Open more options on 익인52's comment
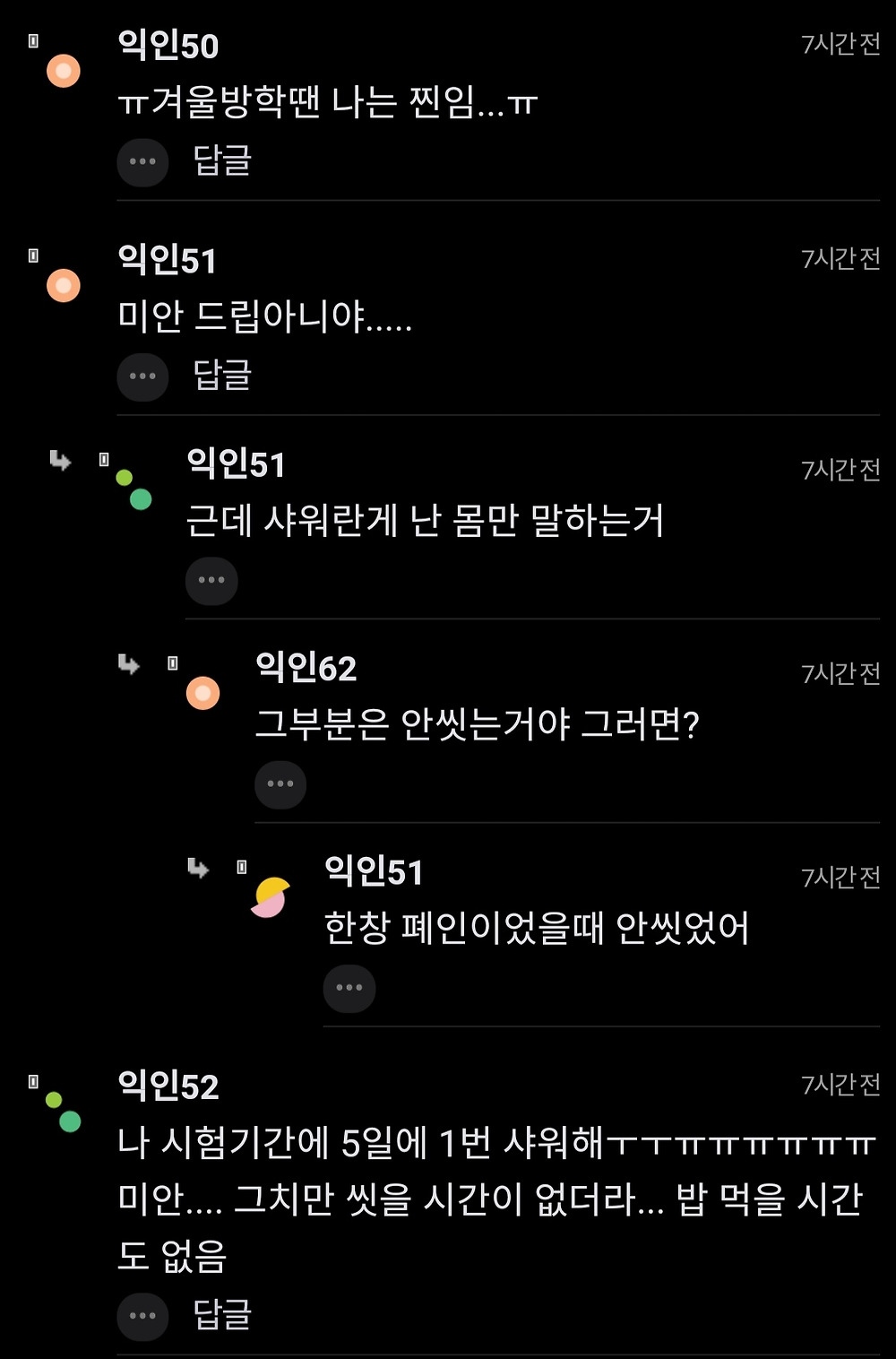The height and width of the screenshot is (1359, 896). (x=142, y=1316)
